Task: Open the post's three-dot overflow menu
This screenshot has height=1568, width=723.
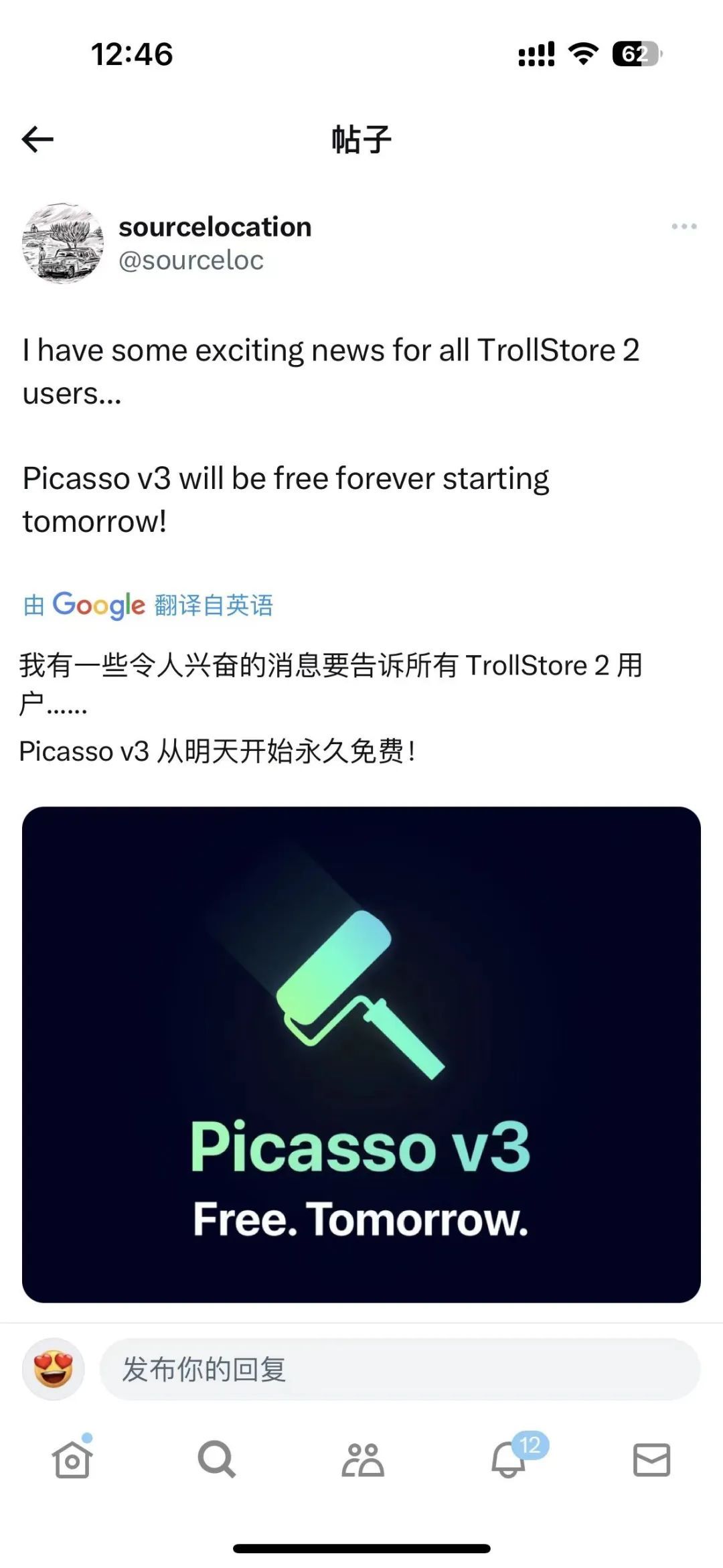Action: pos(684,227)
